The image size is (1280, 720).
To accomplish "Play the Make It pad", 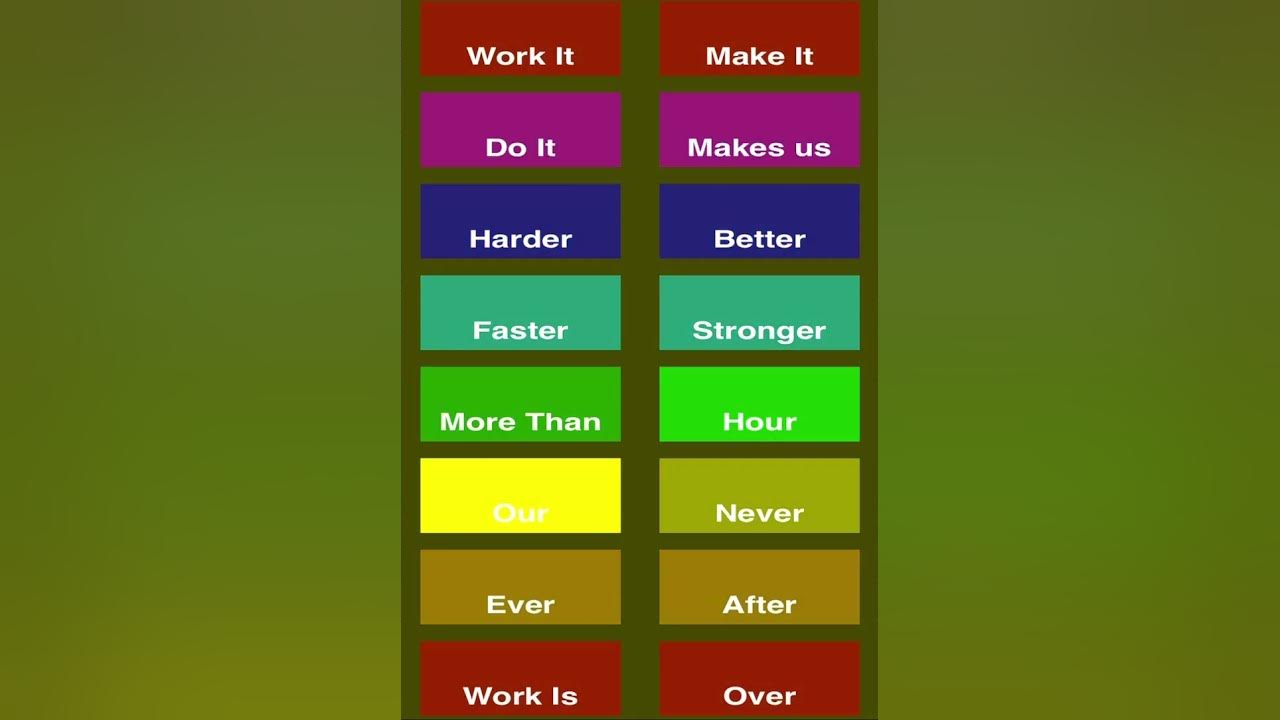I will click(x=759, y=38).
